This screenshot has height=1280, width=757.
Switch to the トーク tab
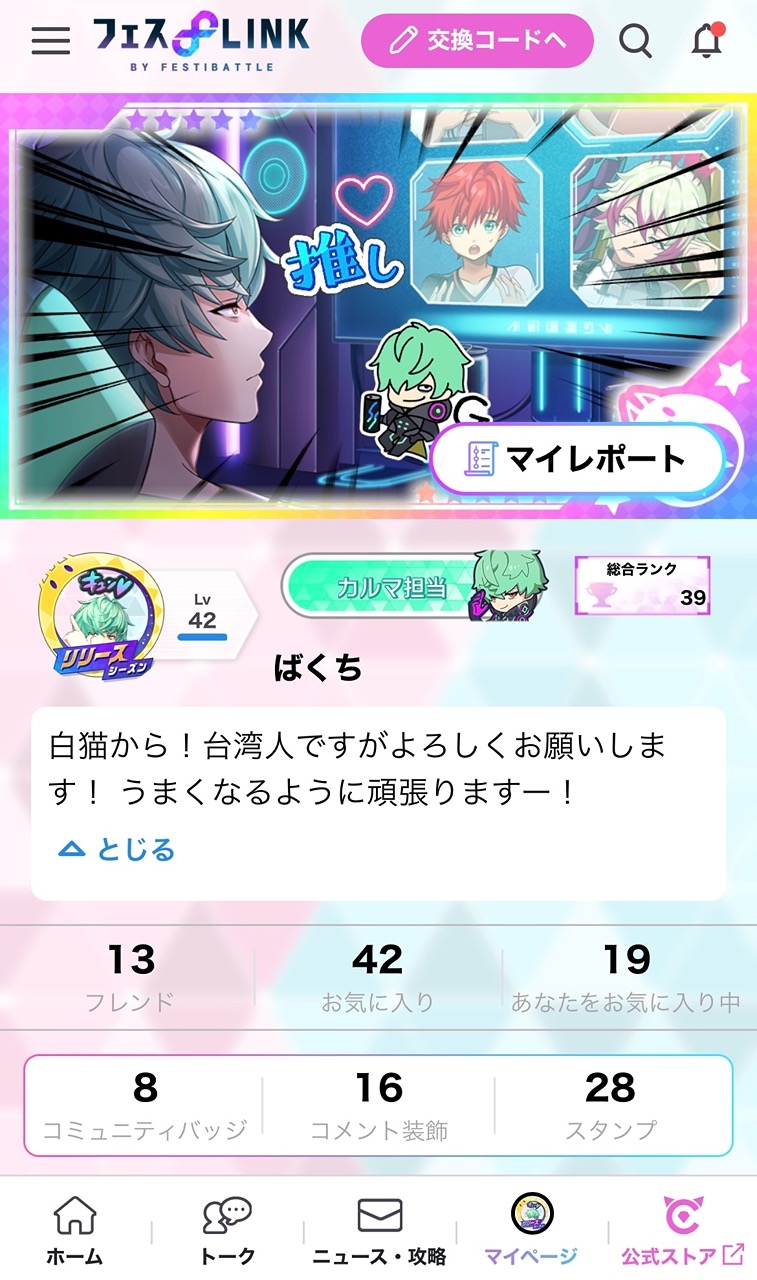click(x=228, y=1230)
